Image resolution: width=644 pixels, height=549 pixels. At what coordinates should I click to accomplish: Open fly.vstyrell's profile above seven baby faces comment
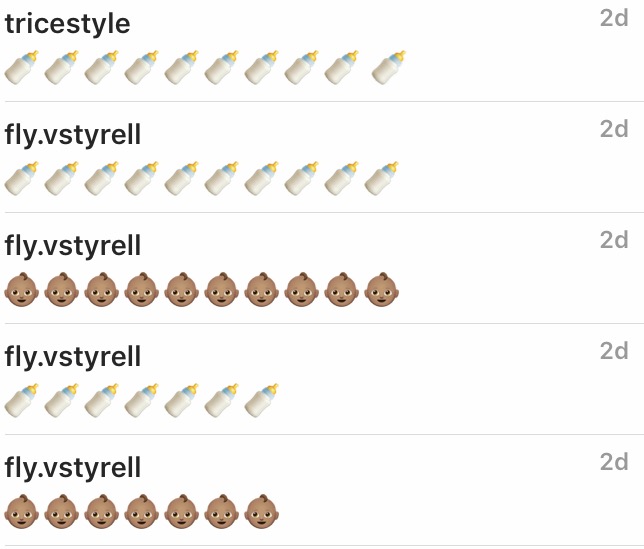[73, 468]
